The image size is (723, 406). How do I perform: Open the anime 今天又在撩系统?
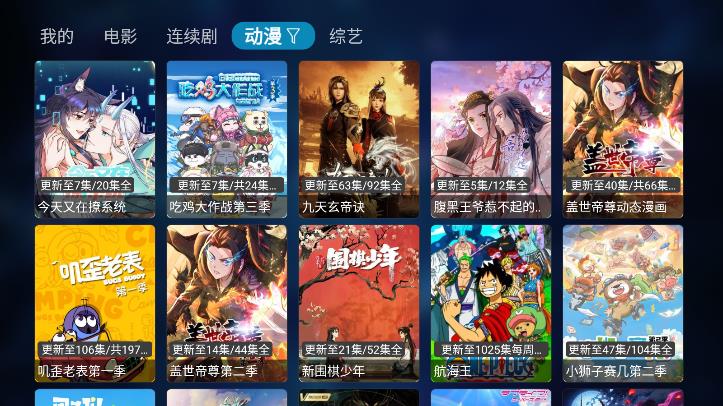point(95,139)
